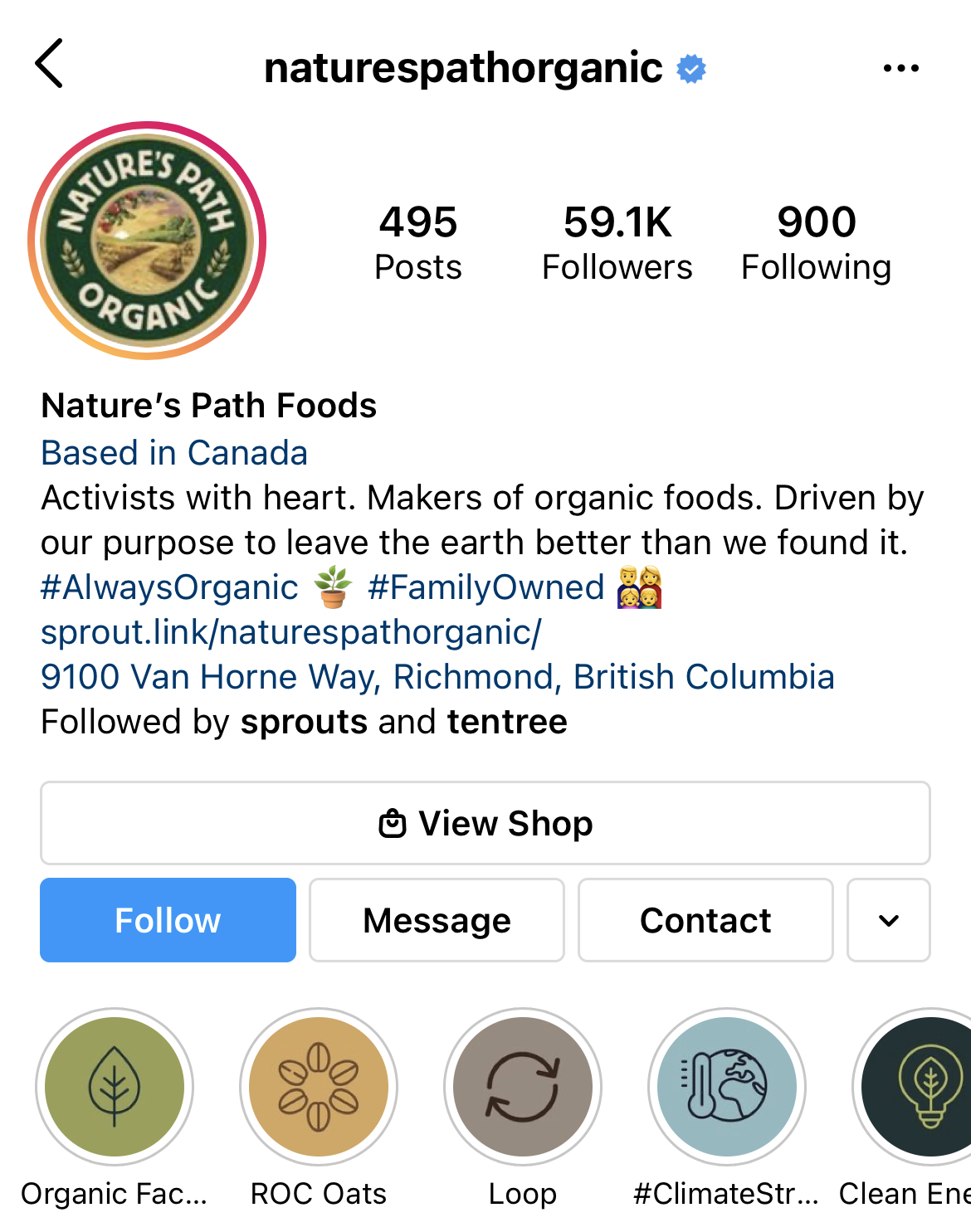Open the Organic Fac... story highlight
This screenshot has height=1232, width=971.
pyautogui.click(x=115, y=1086)
